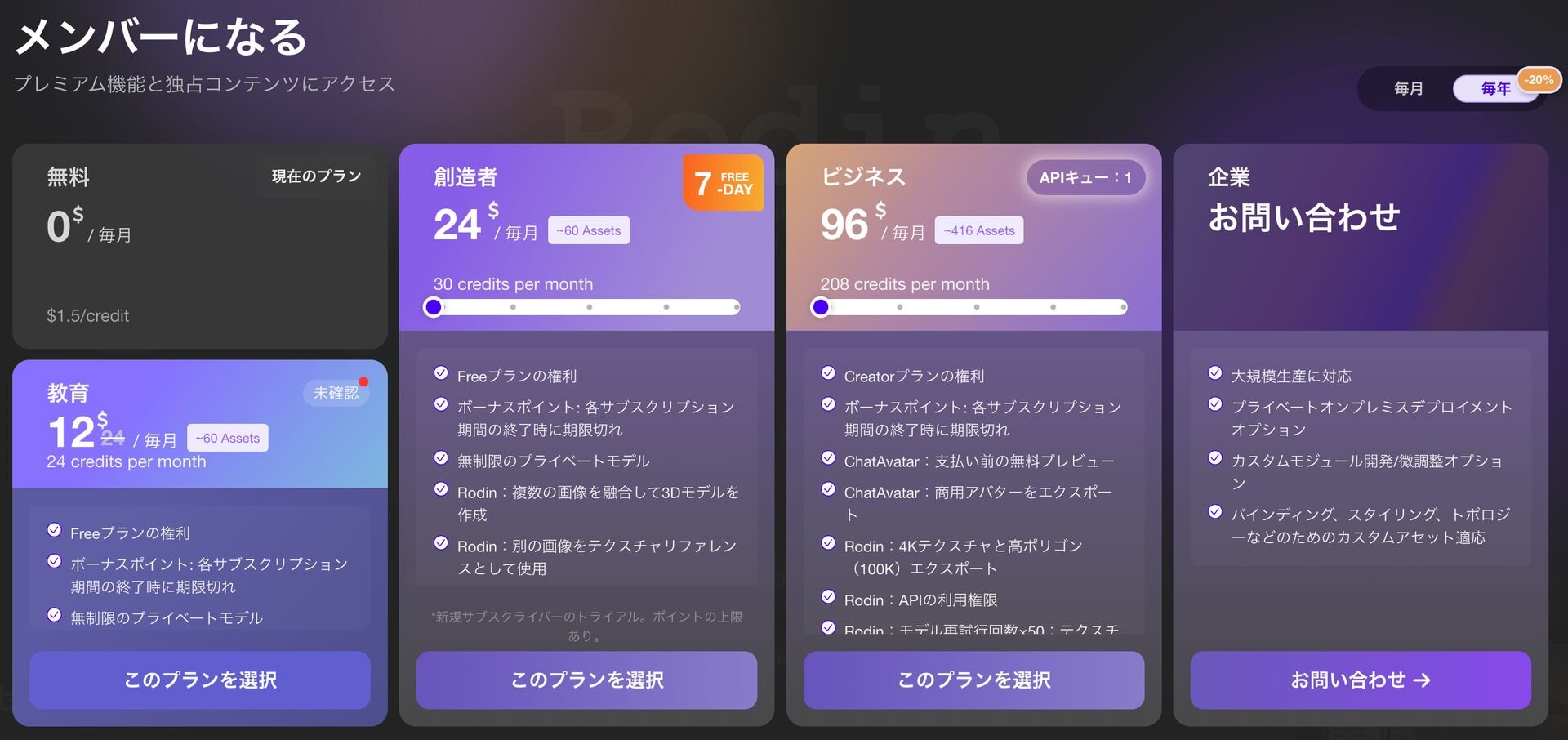This screenshot has width=1568, height=740.
Task: Adjust the 208 credits per month slider
Action: [x=821, y=307]
